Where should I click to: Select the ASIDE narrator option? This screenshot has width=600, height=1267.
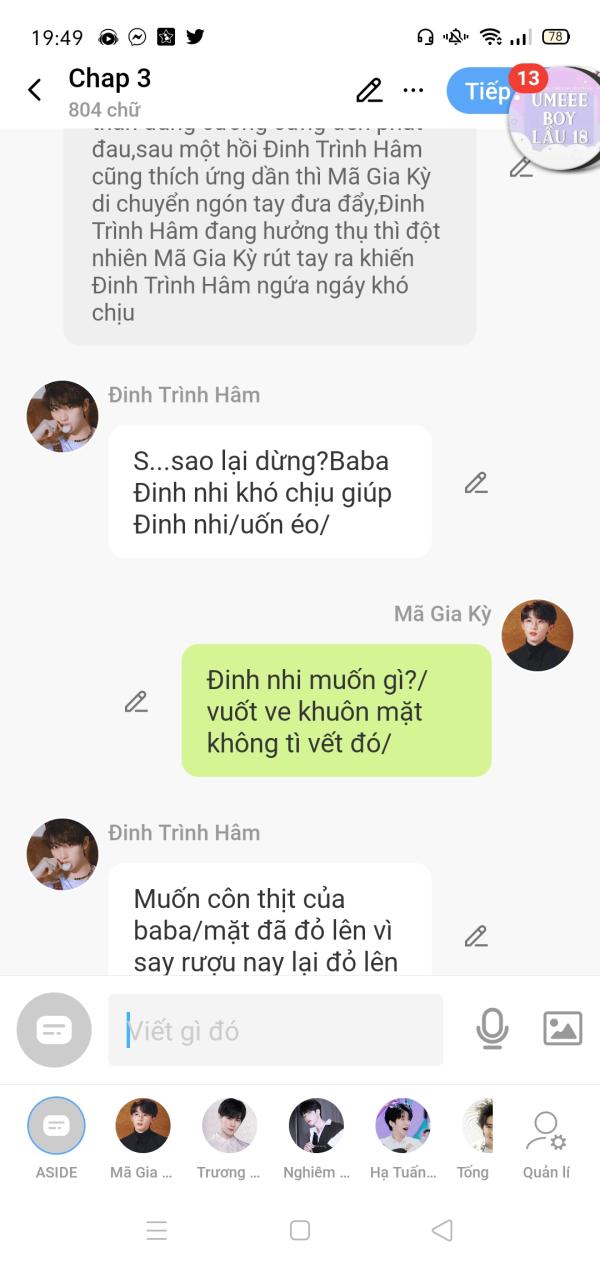tap(56, 1137)
